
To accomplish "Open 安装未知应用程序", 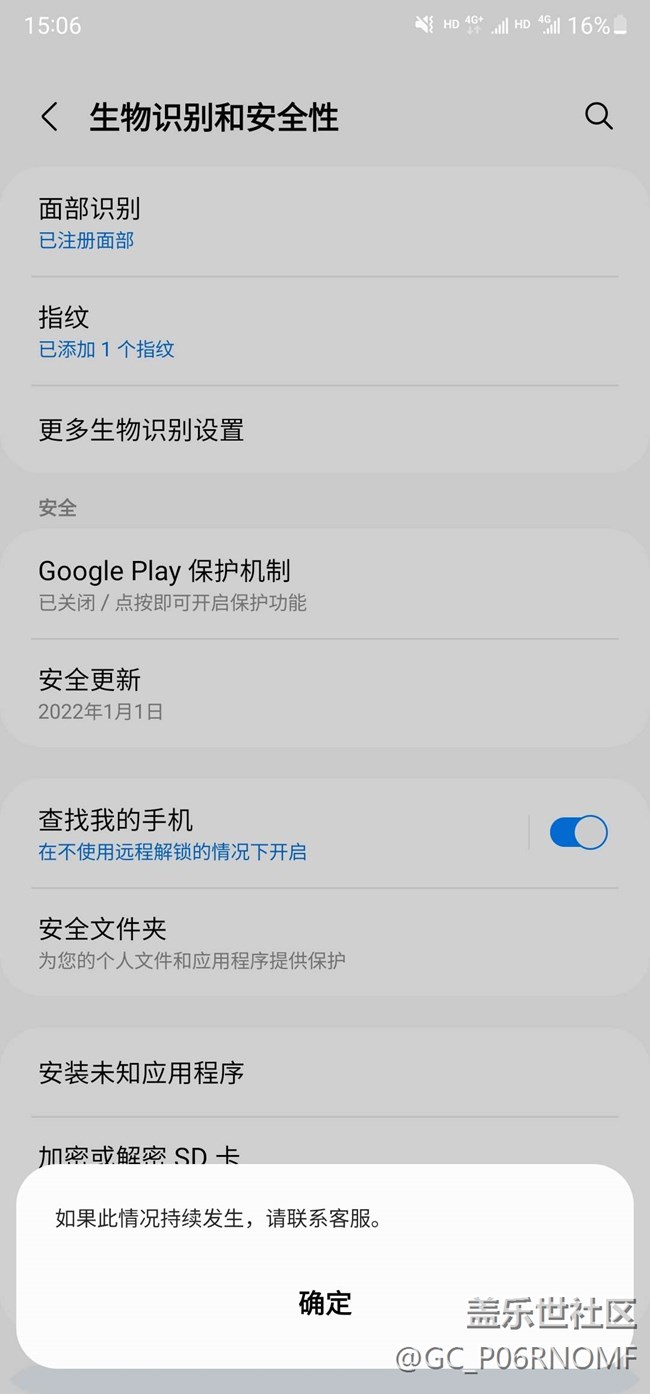I will tap(300, 1073).
